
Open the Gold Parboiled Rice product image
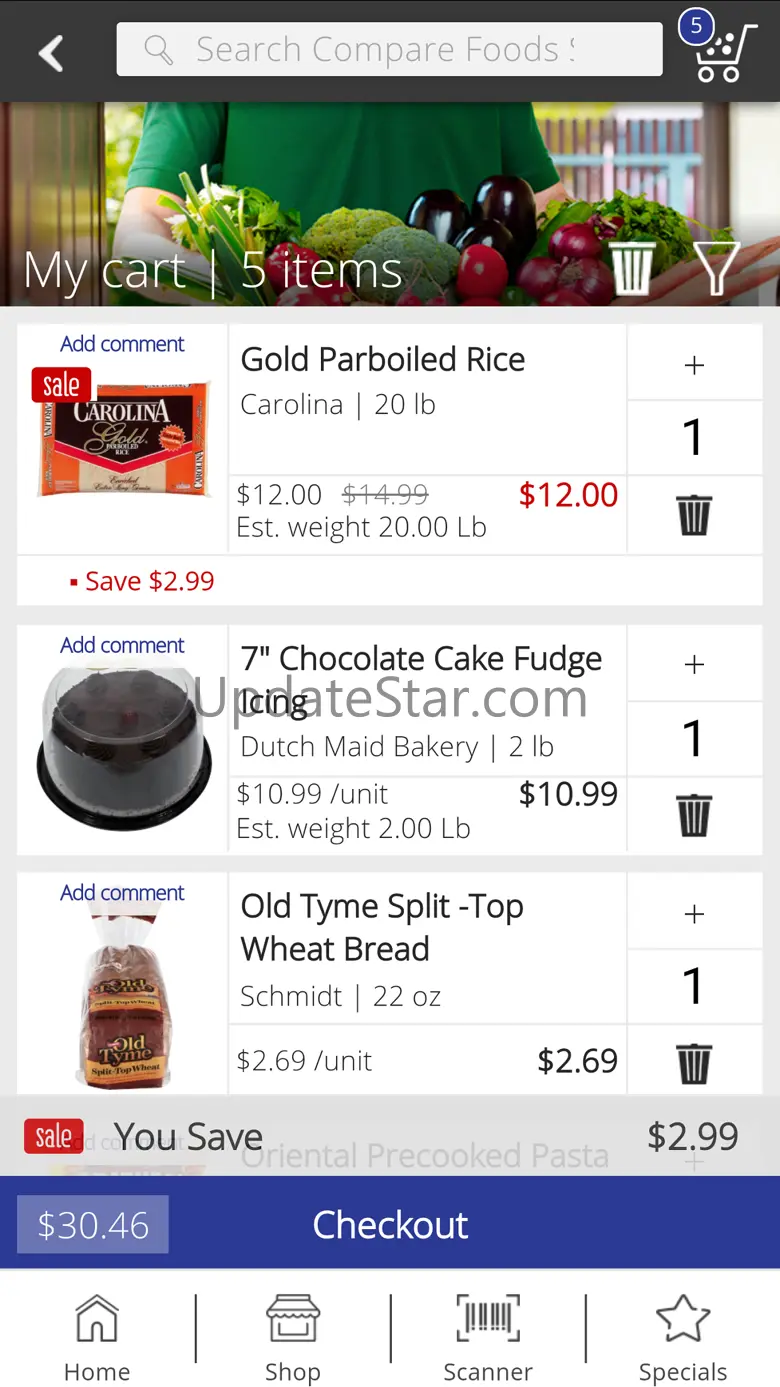[x=123, y=438]
